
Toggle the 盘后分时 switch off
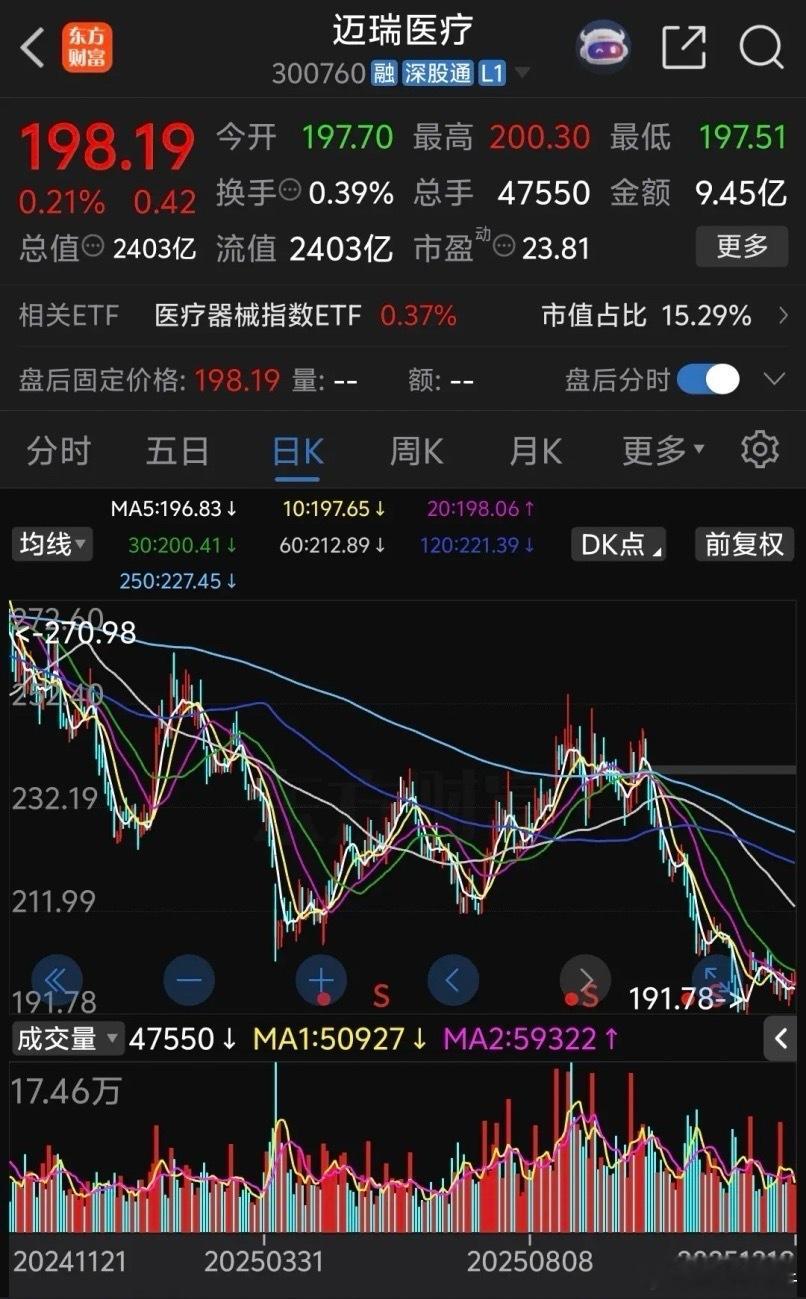pyautogui.click(x=710, y=380)
